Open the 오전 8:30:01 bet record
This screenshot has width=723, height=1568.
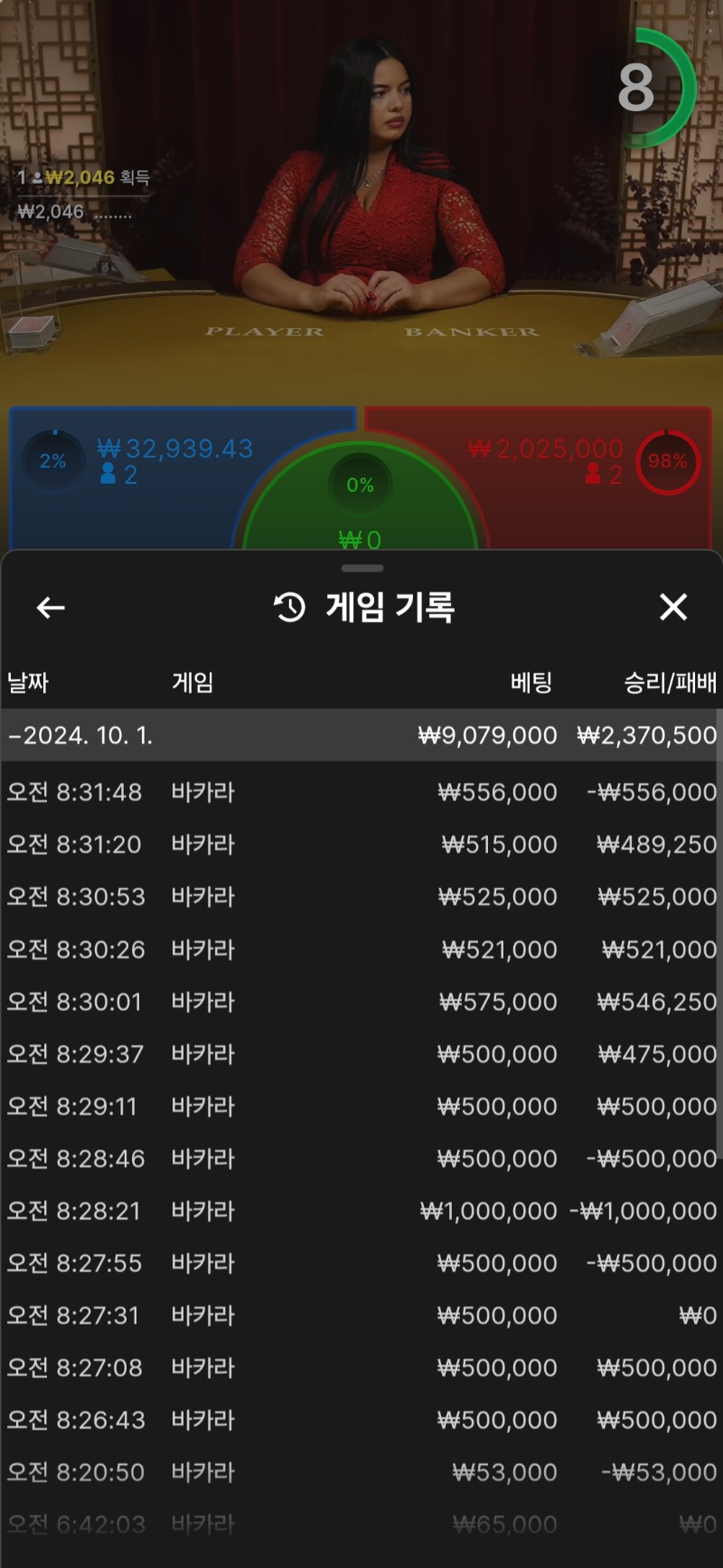click(361, 1002)
